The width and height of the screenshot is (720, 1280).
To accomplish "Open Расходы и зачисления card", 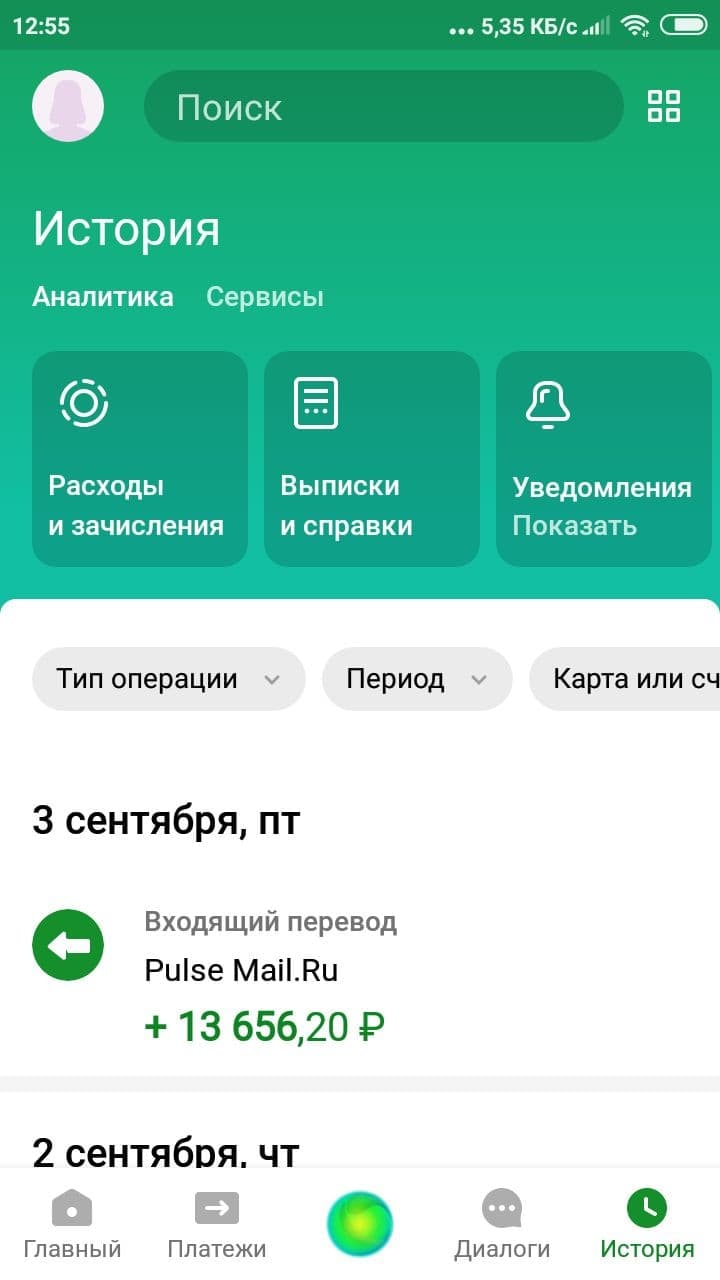I will click(x=140, y=459).
